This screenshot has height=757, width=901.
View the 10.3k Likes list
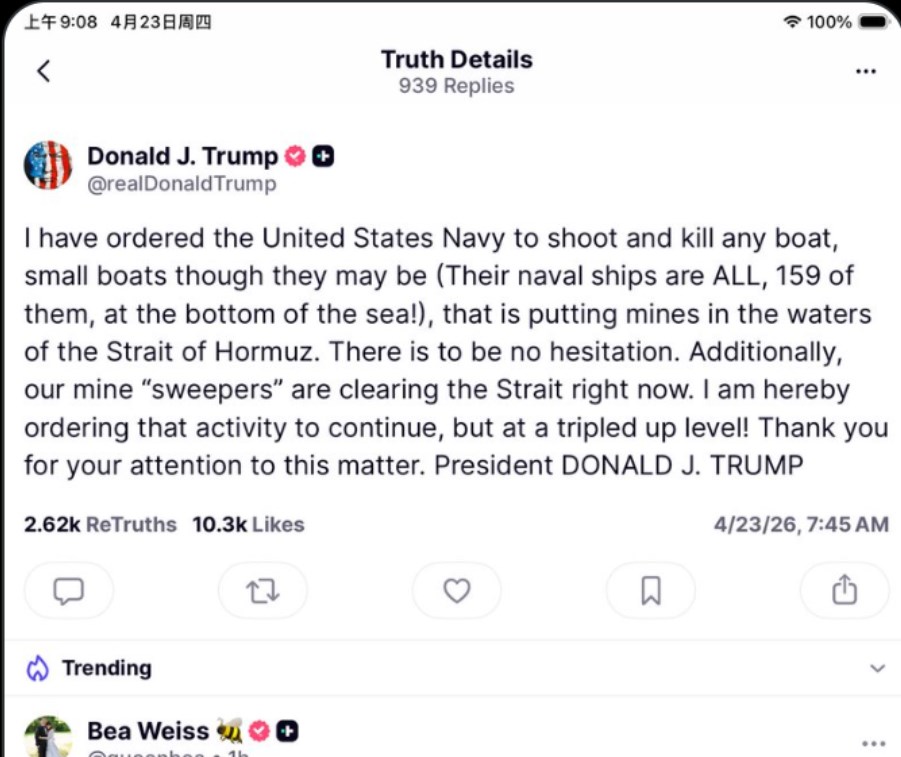click(248, 524)
